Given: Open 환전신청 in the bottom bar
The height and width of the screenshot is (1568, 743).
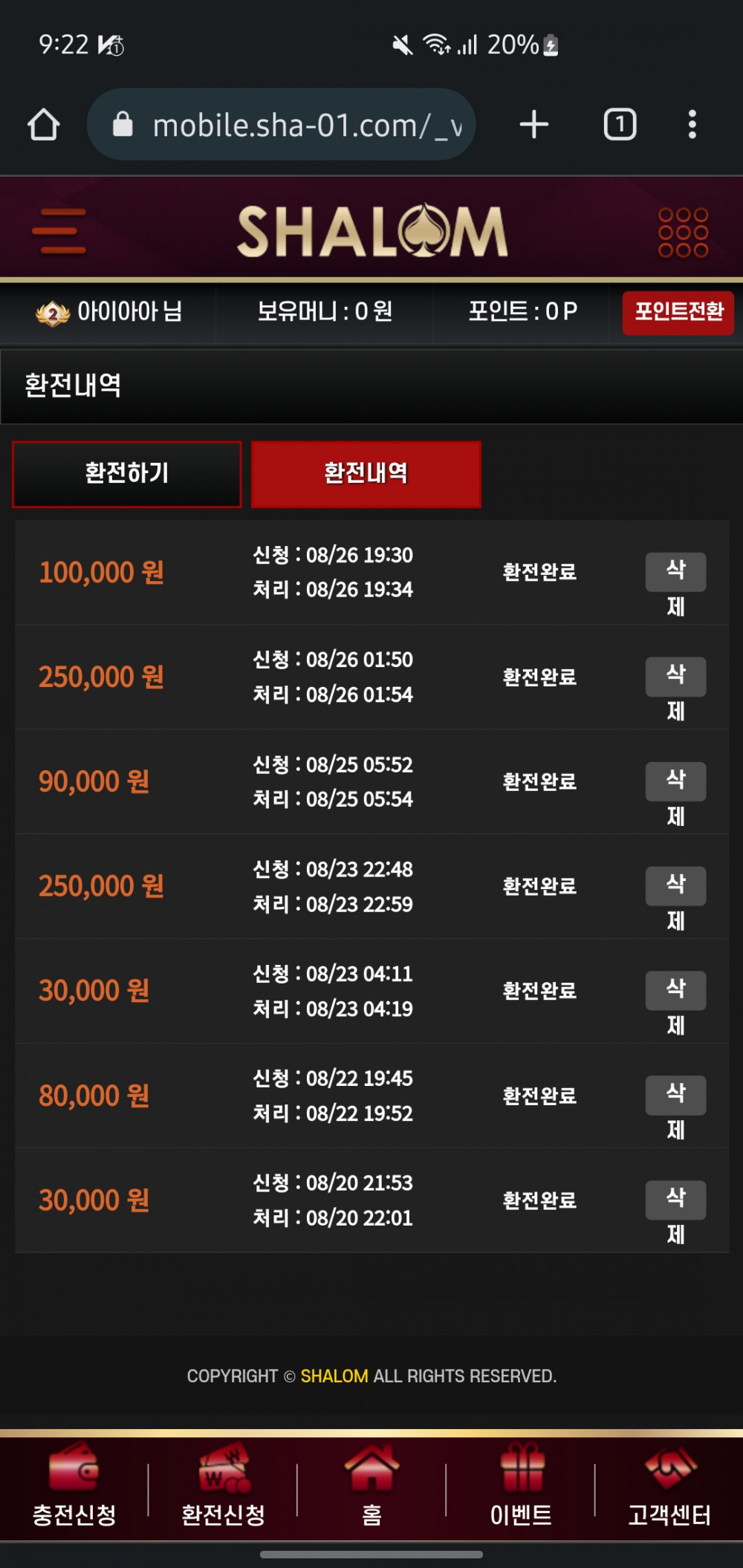Looking at the screenshot, I should point(223,1486).
